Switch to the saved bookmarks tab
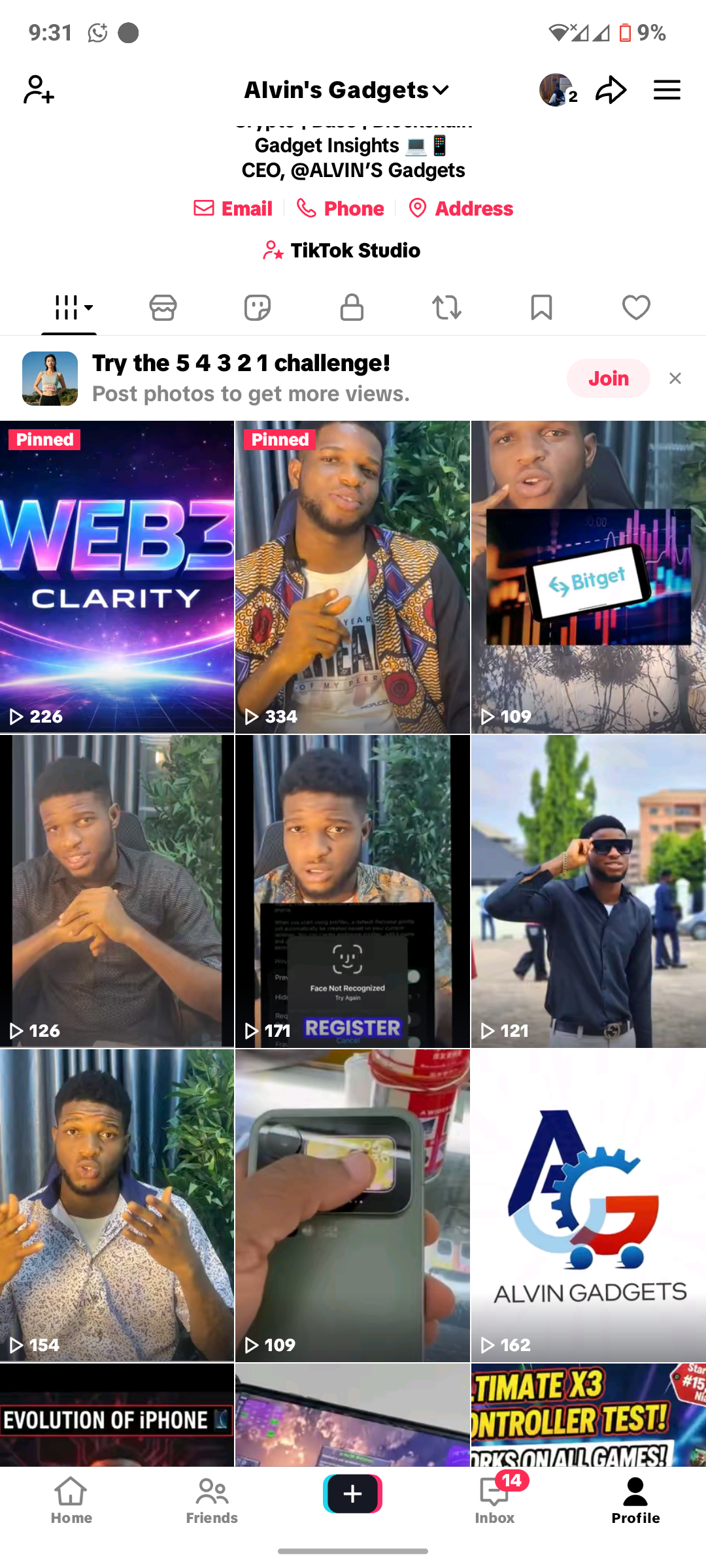Screen dimensions: 706x1568 pos(541,307)
